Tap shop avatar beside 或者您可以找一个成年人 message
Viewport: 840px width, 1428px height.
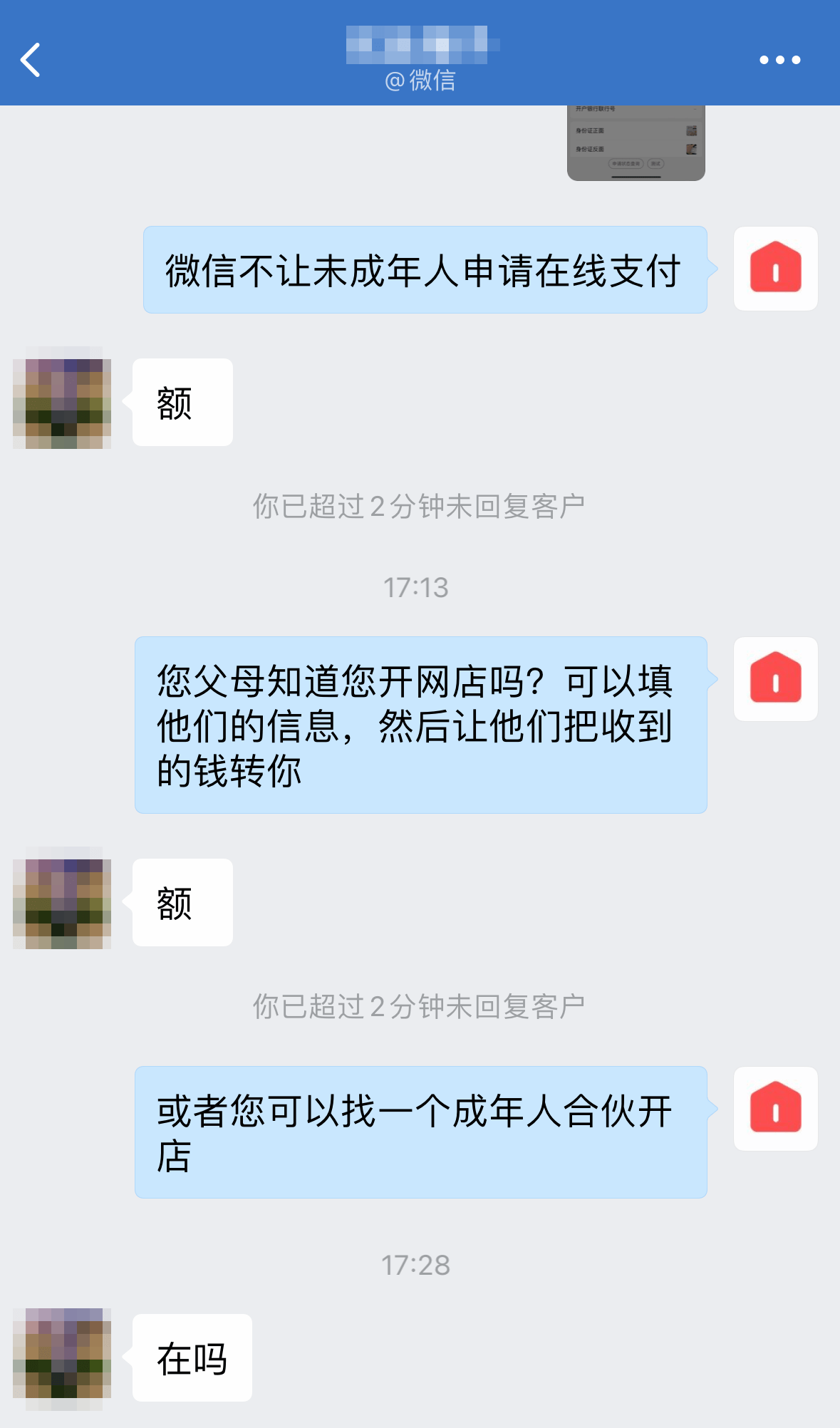click(x=775, y=1108)
